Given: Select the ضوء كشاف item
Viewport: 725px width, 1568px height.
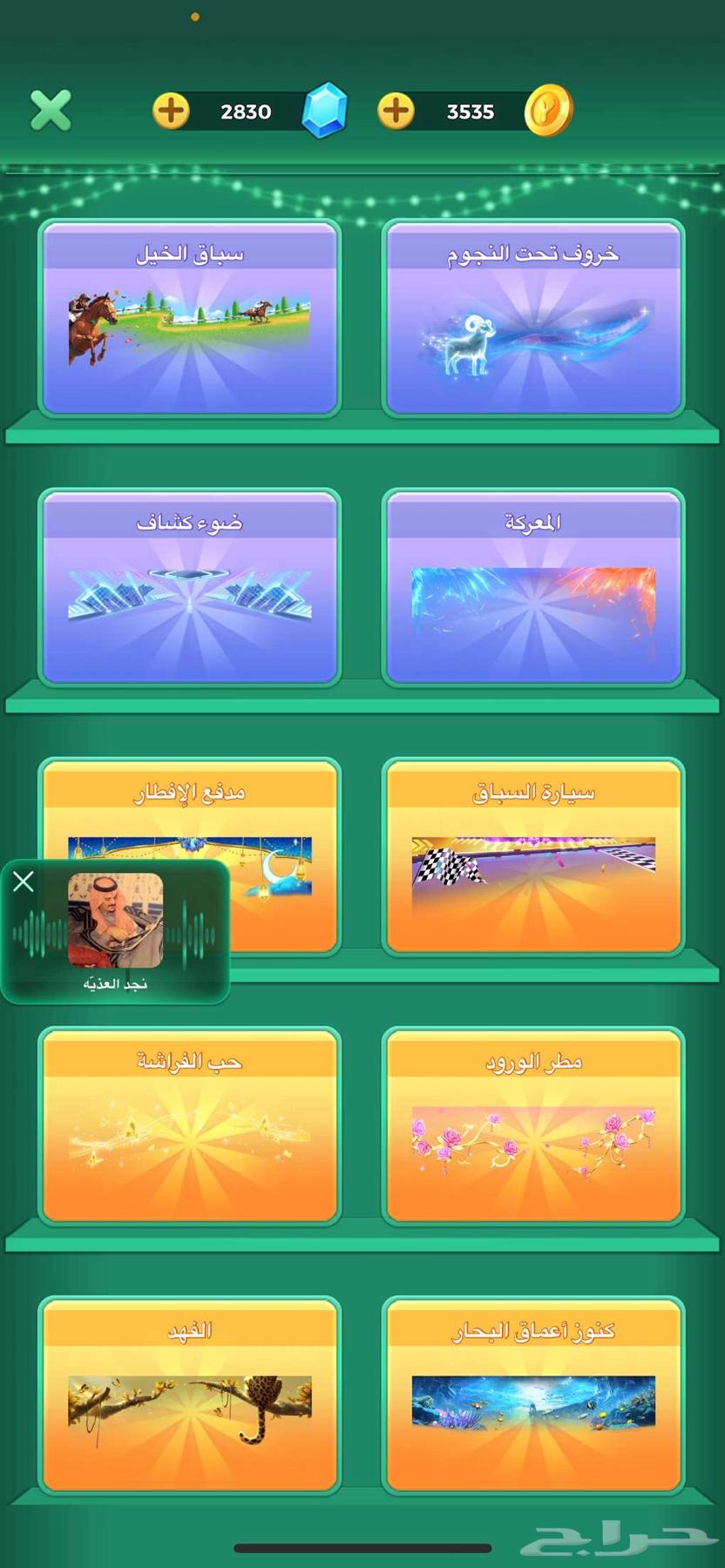Looking at the screenshot, I should tap(190, 588).
